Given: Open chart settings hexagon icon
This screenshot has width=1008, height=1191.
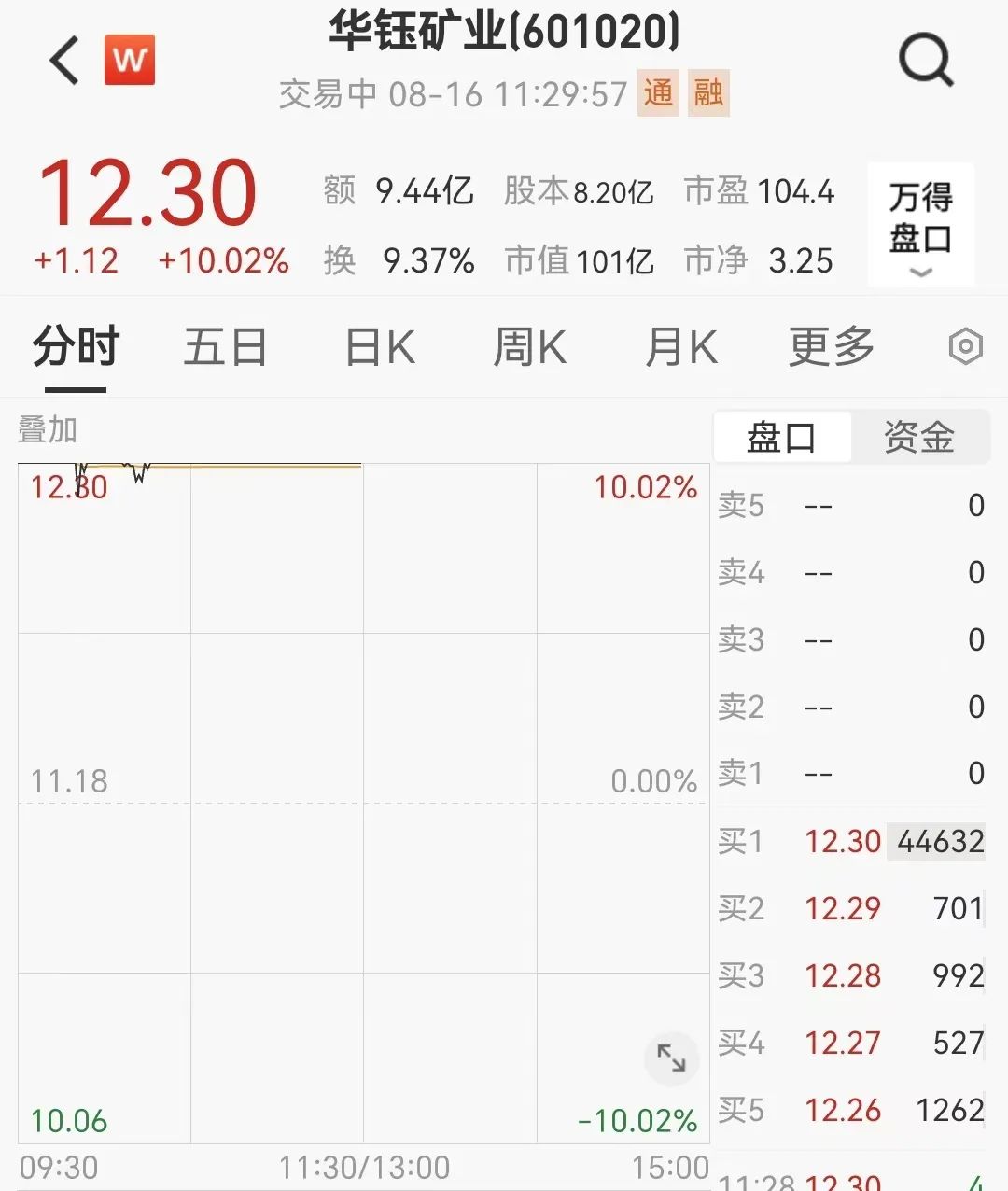Looking at the screenshot, I should pyautogui.click(x=965, y=347).
